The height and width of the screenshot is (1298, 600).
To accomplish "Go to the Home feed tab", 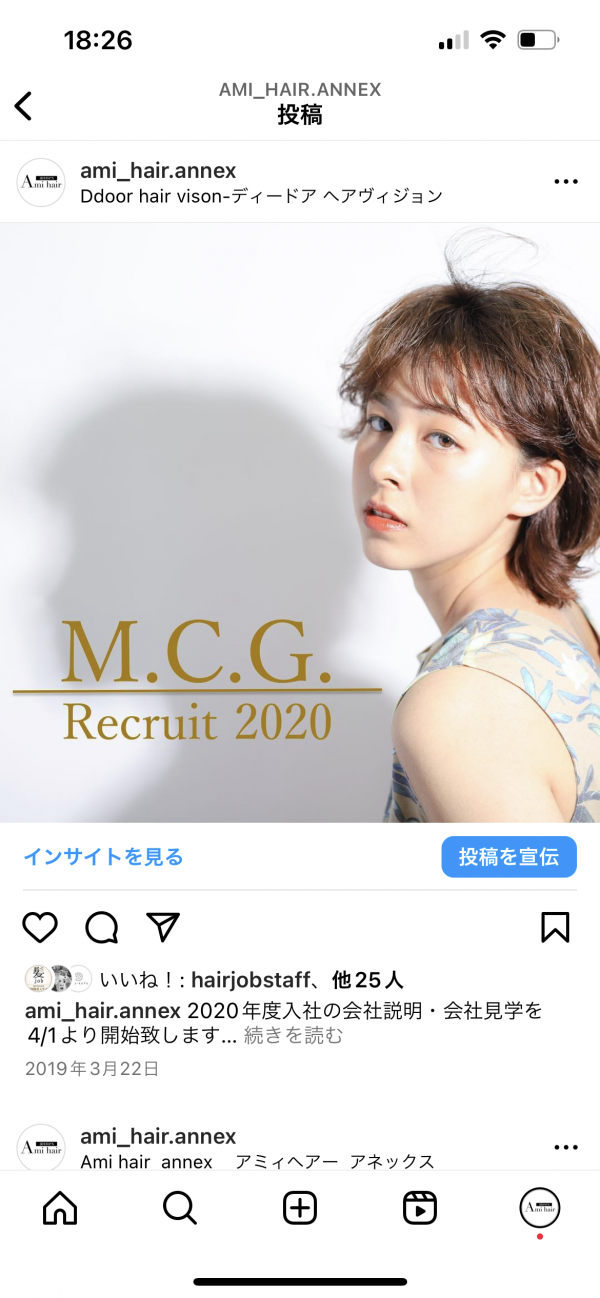I will 60,1209.
